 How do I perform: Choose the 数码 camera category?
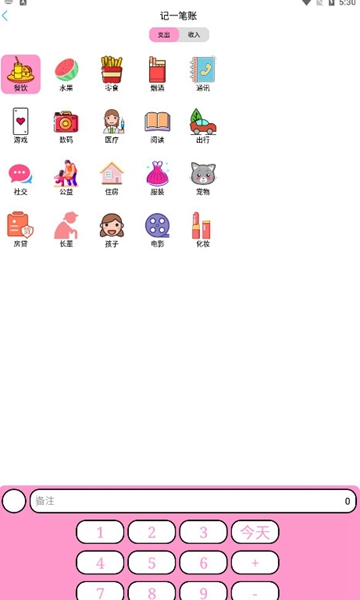[66, 126]
